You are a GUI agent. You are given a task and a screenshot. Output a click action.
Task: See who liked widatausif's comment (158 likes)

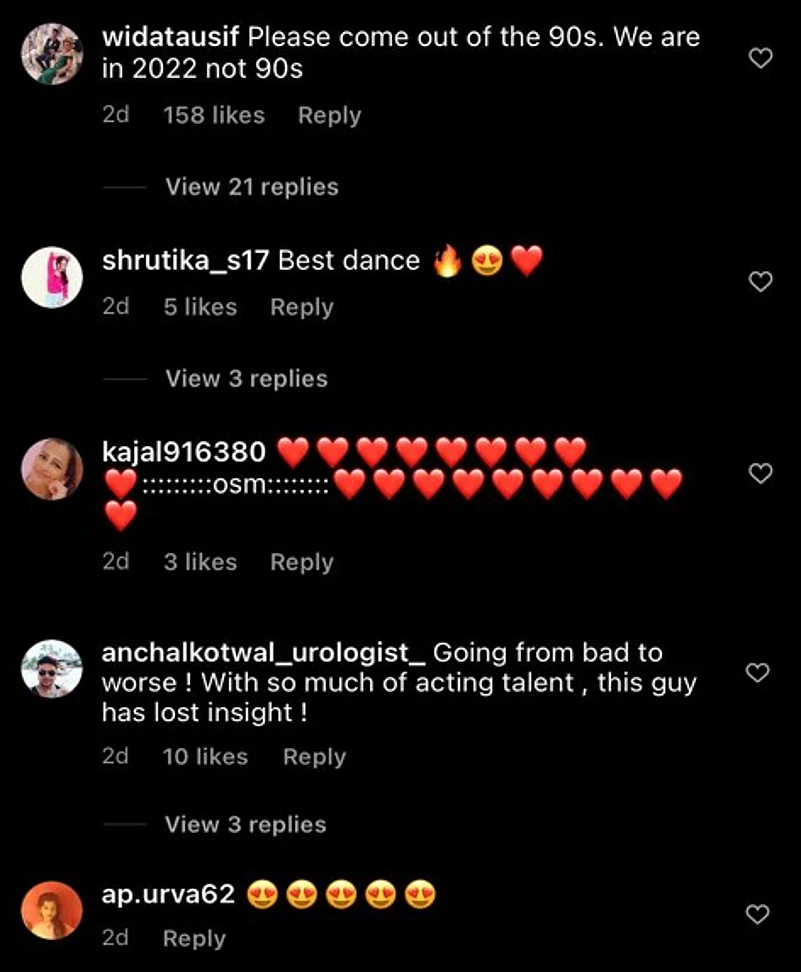213,115
